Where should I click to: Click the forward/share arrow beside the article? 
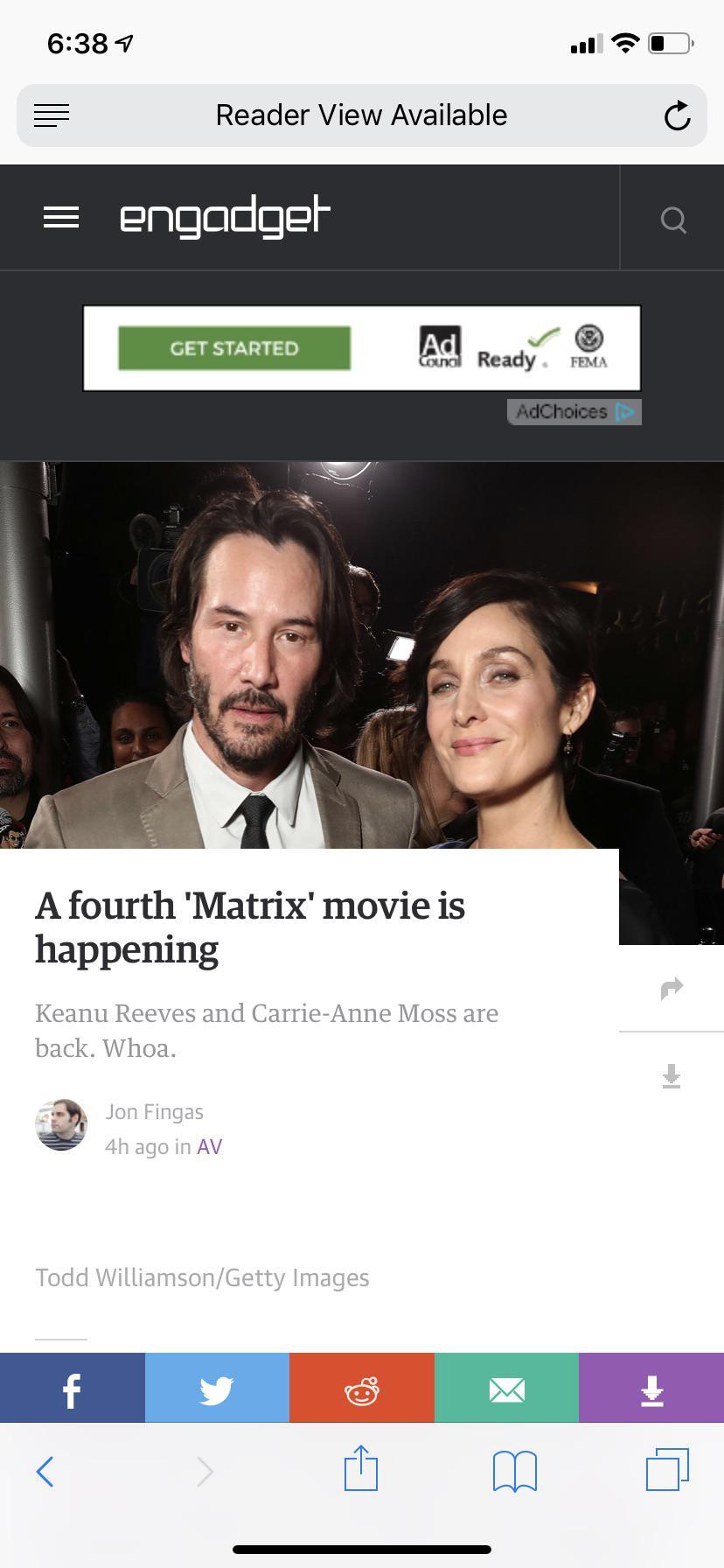(671, 987)
